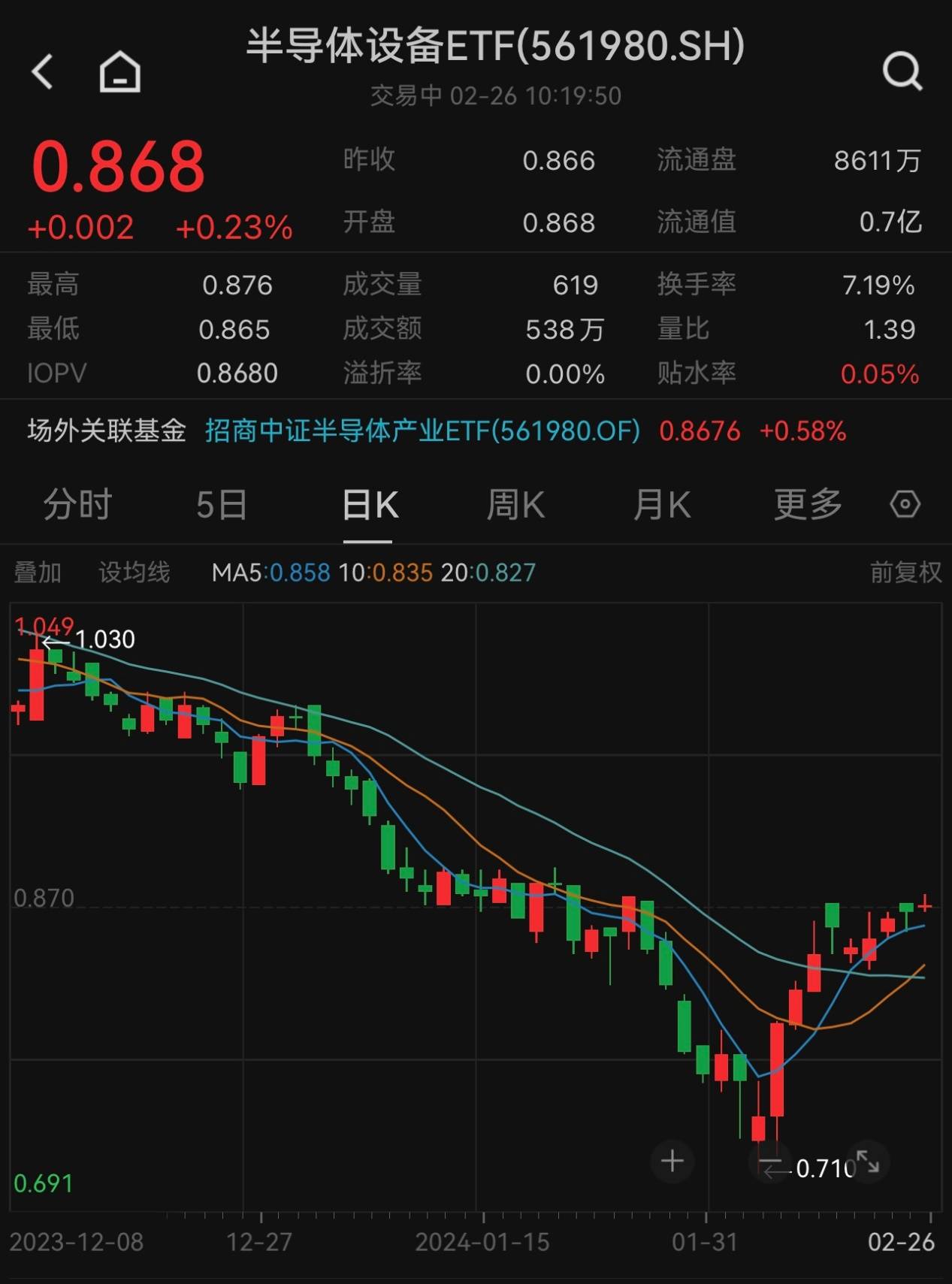Open the home screen icon
This screenshot has height=1284, width=952.
point(118,71)
